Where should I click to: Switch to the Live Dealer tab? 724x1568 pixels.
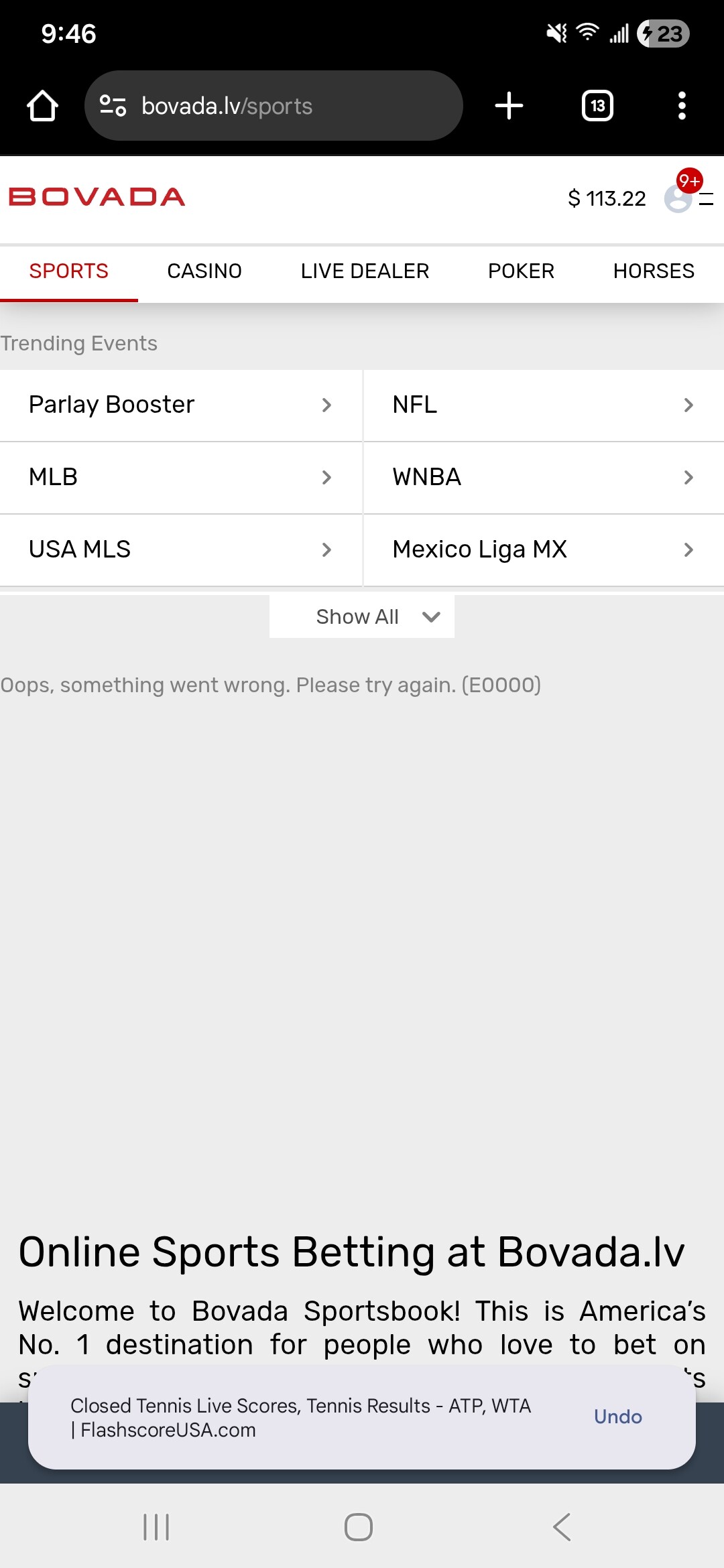click(365, 271)
